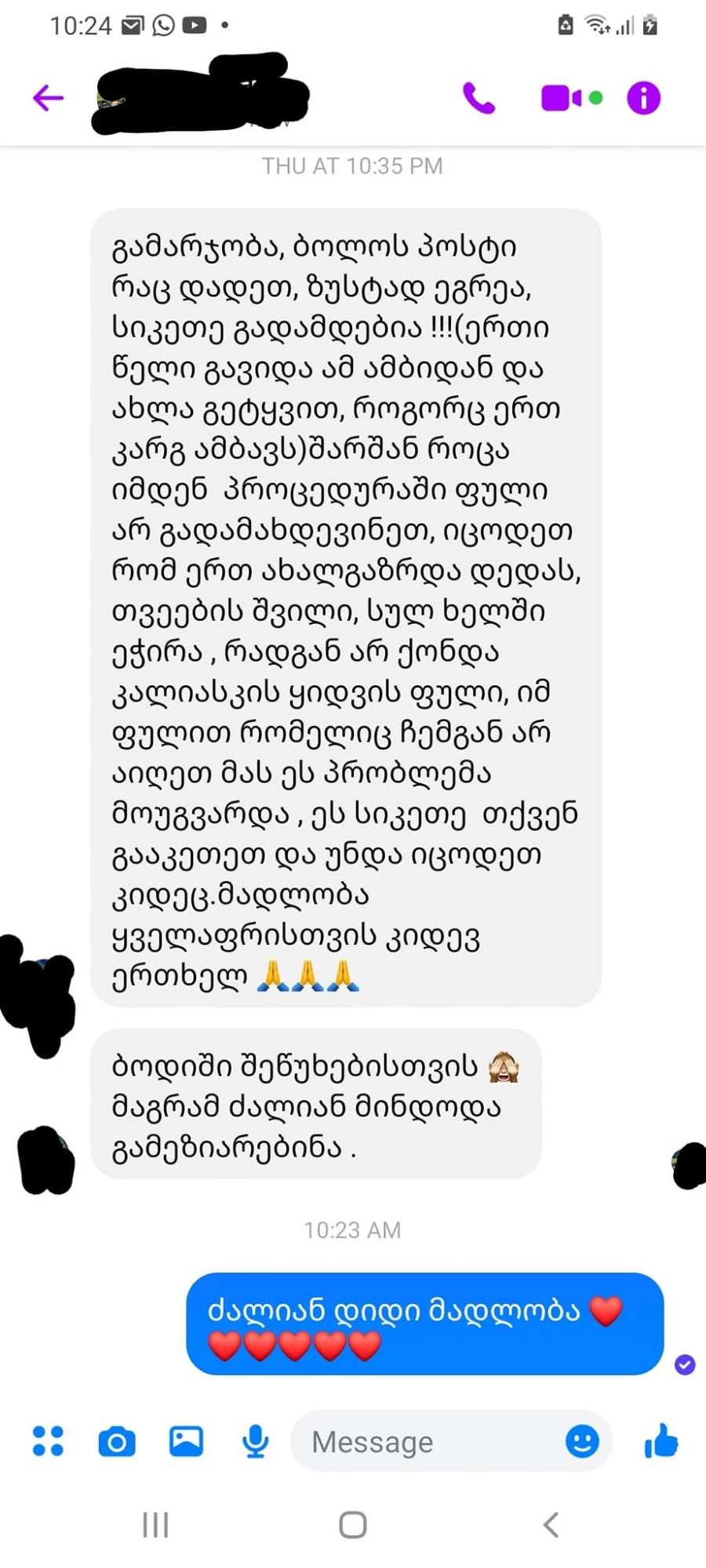Go back to the chats list
This screenshot has width=706, height=1568.
point(48,98)
